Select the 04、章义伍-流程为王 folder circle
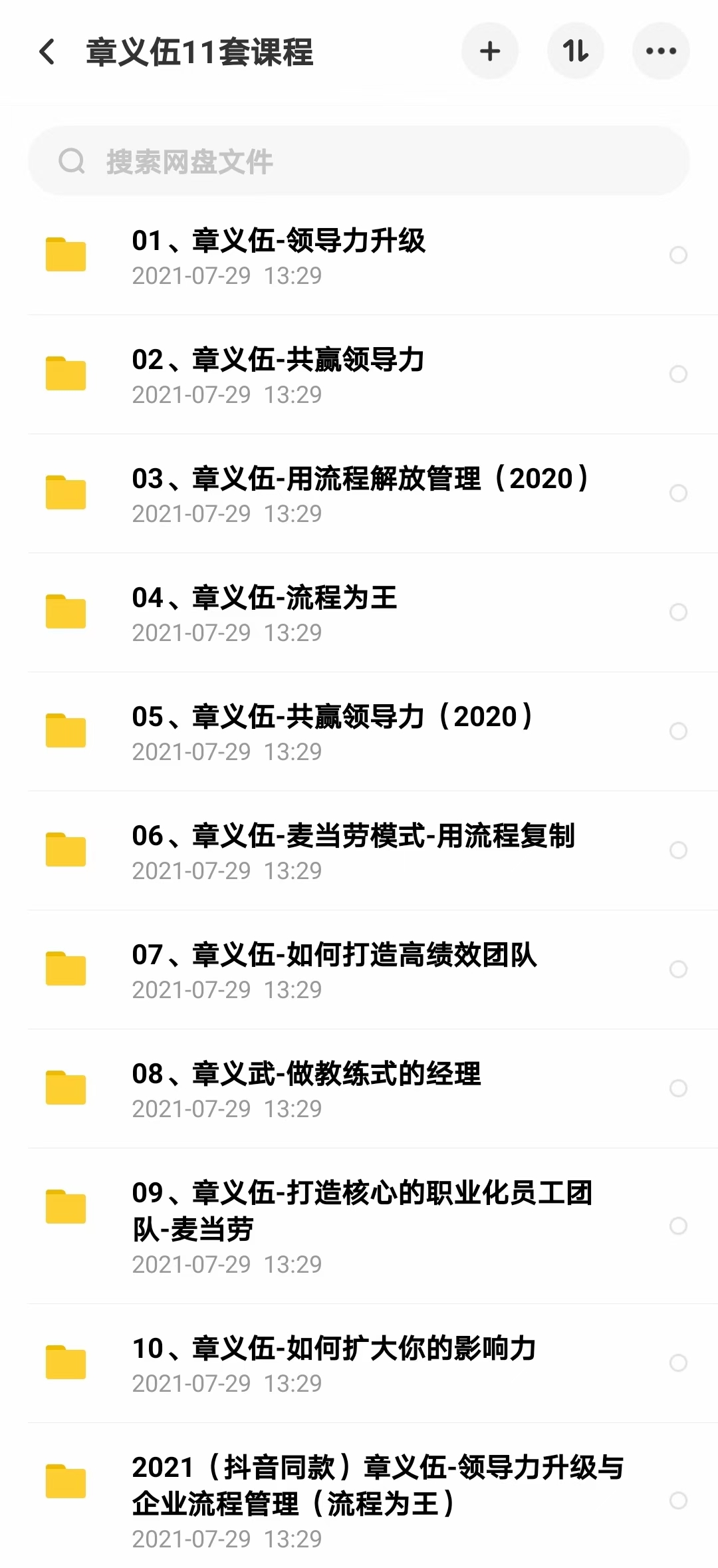The image size is (718, 1568). coord(678,612)
